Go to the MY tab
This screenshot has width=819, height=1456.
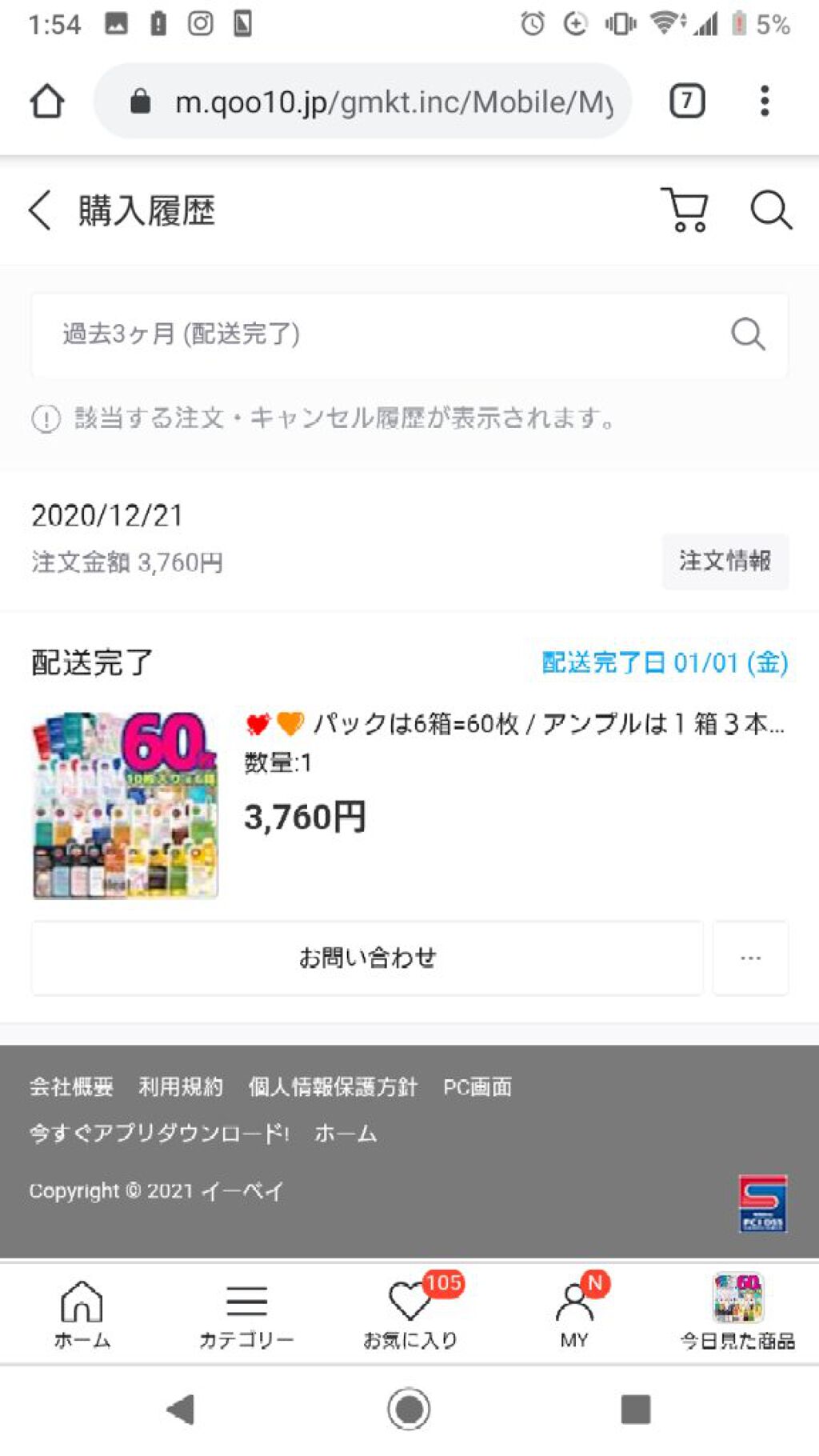click(x=574, y=1314)
